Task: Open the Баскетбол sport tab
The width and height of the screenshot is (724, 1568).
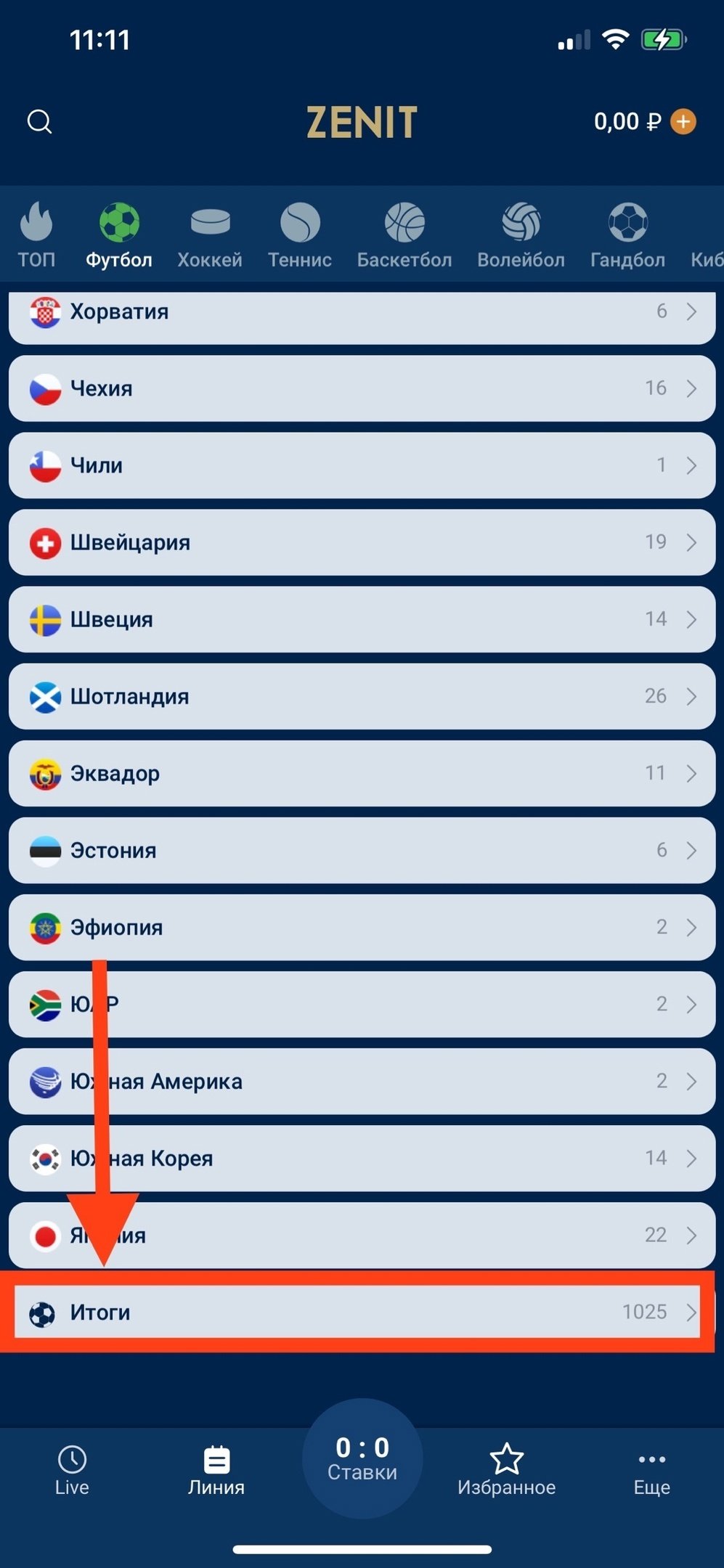Action: tap(404, 236)
